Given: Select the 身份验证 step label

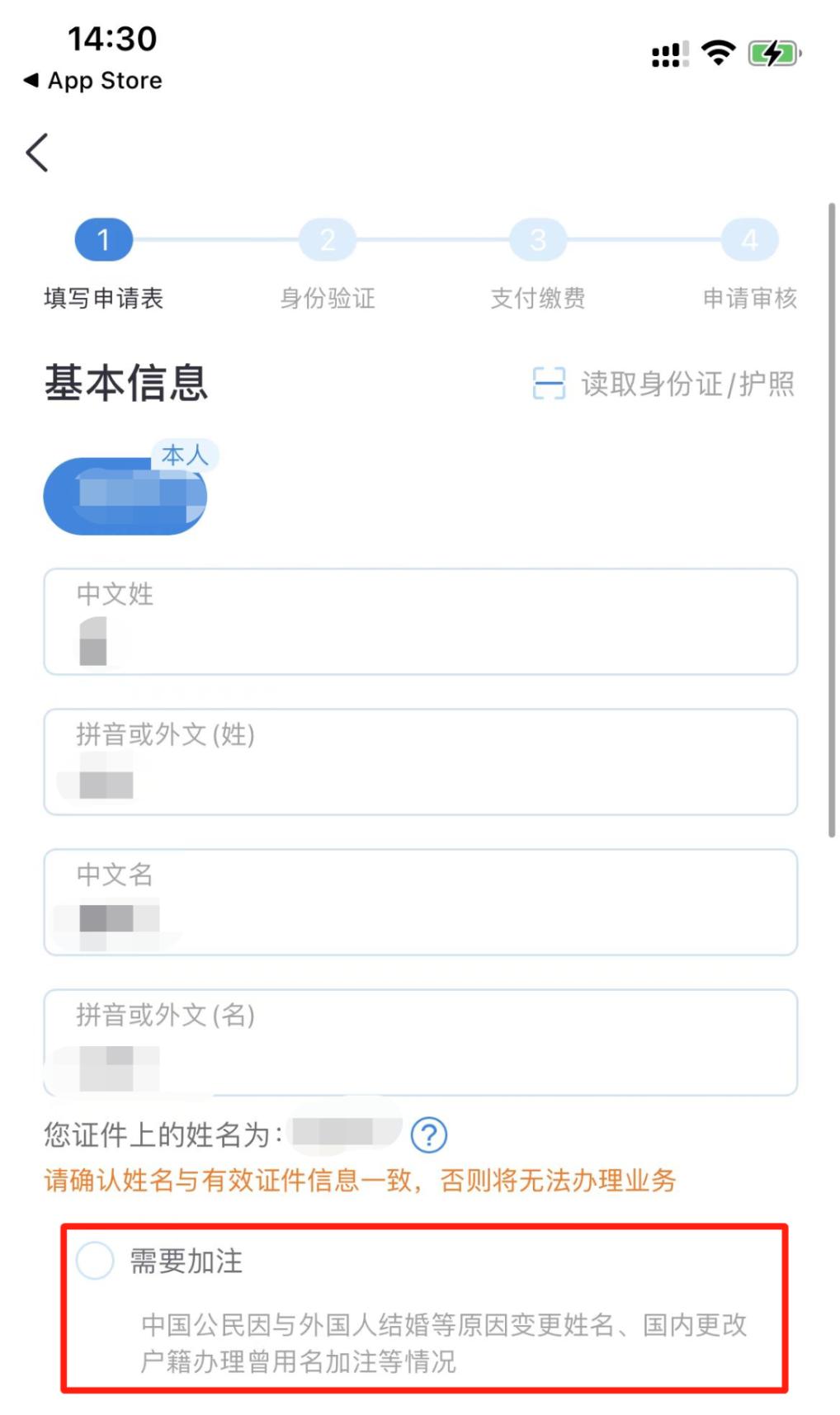Looking at the screenshot, I should 328,300.
